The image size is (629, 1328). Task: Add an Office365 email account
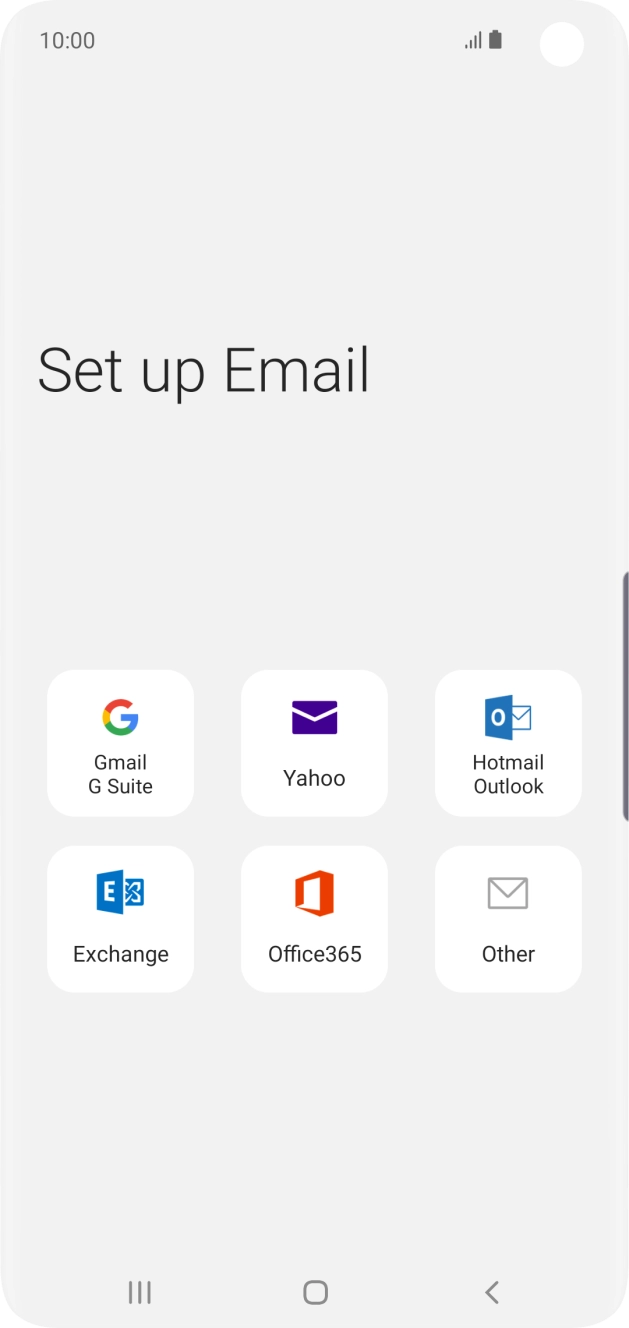[x=314, y=919]
